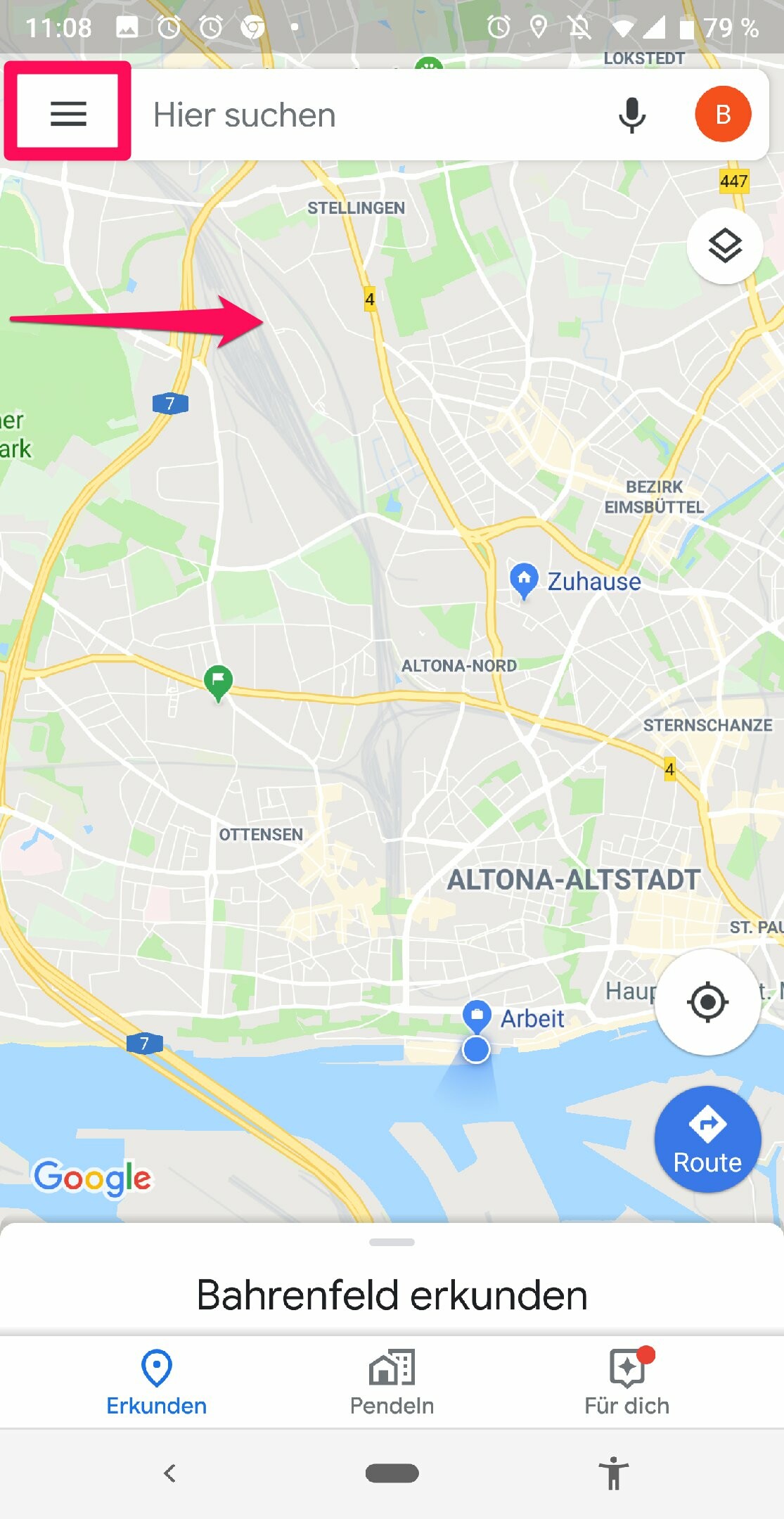Switch to the Erkunden tab
This screenshot has width=784, height=1519.
click(x=157, y=1382)
